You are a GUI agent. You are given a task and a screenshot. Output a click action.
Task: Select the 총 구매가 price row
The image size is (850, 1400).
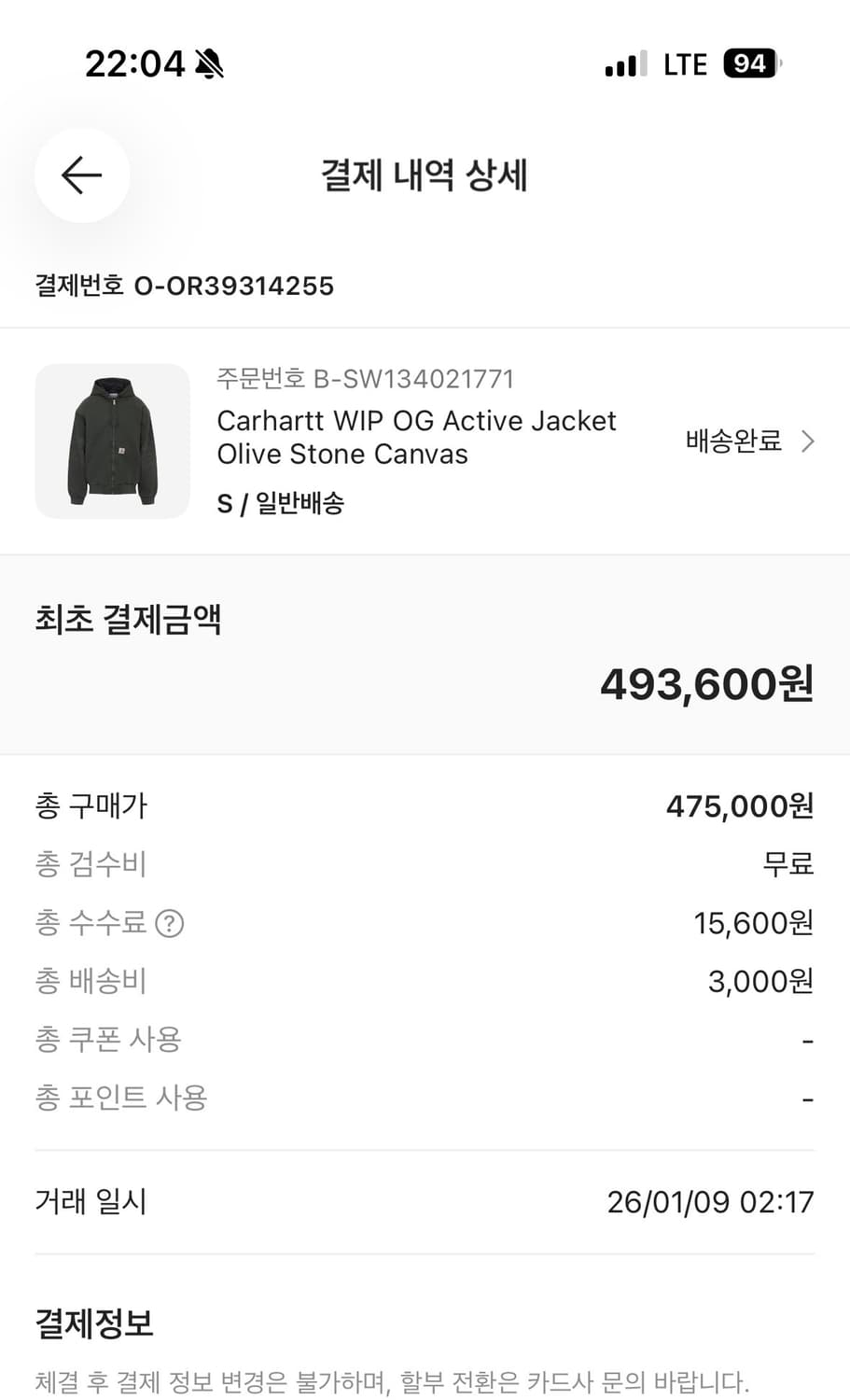pos(425,805)
